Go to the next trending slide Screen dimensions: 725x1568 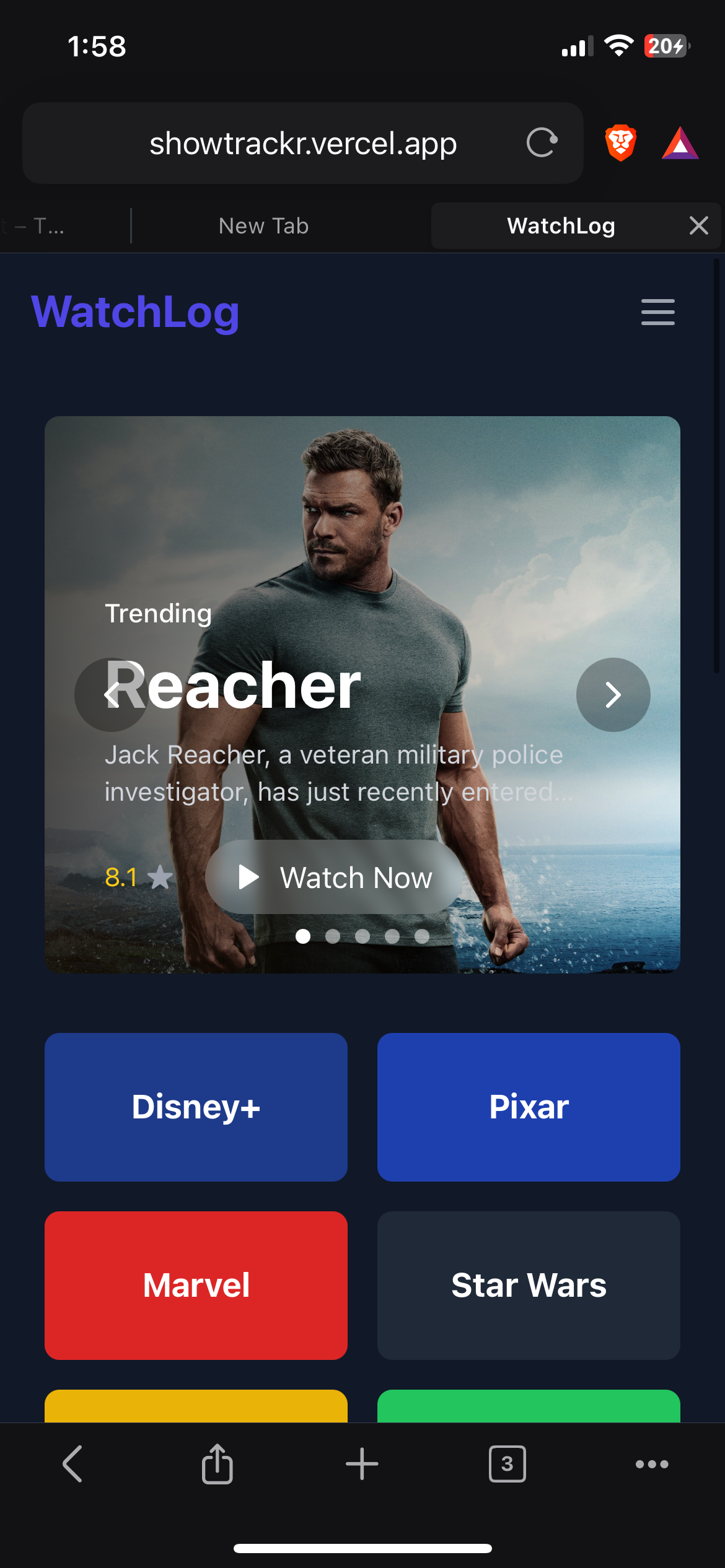(613, 695)
